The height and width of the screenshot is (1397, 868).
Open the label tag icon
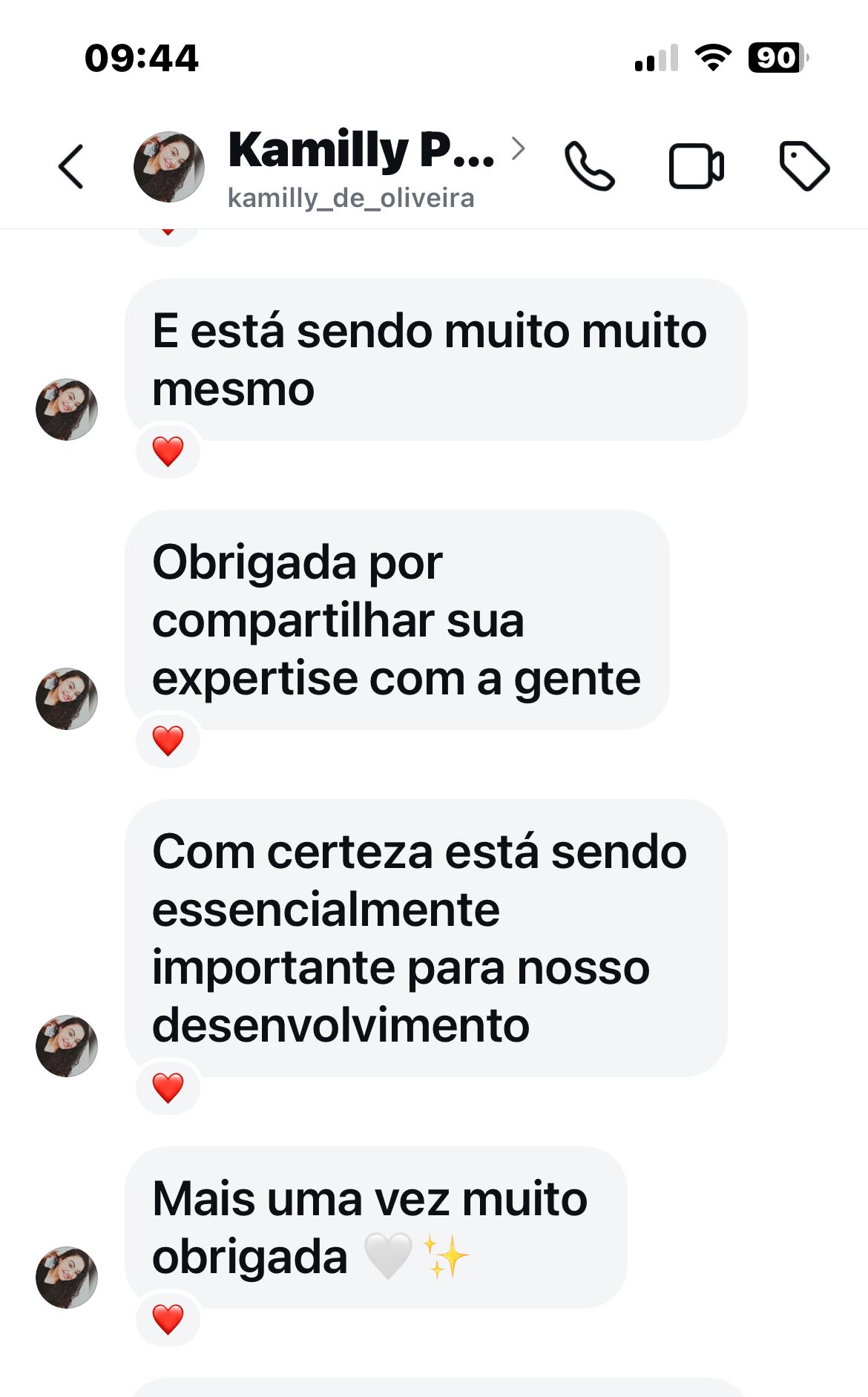click(804, 166)
